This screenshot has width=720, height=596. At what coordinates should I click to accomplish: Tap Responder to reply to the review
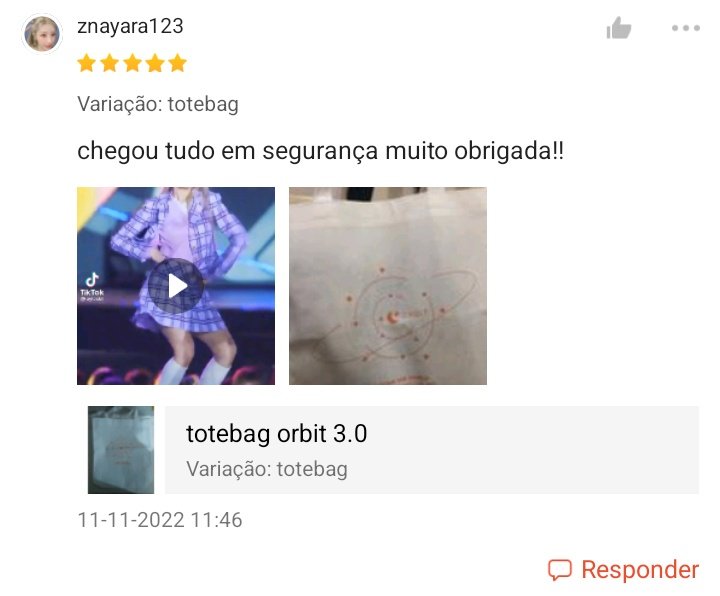(623, 570)
